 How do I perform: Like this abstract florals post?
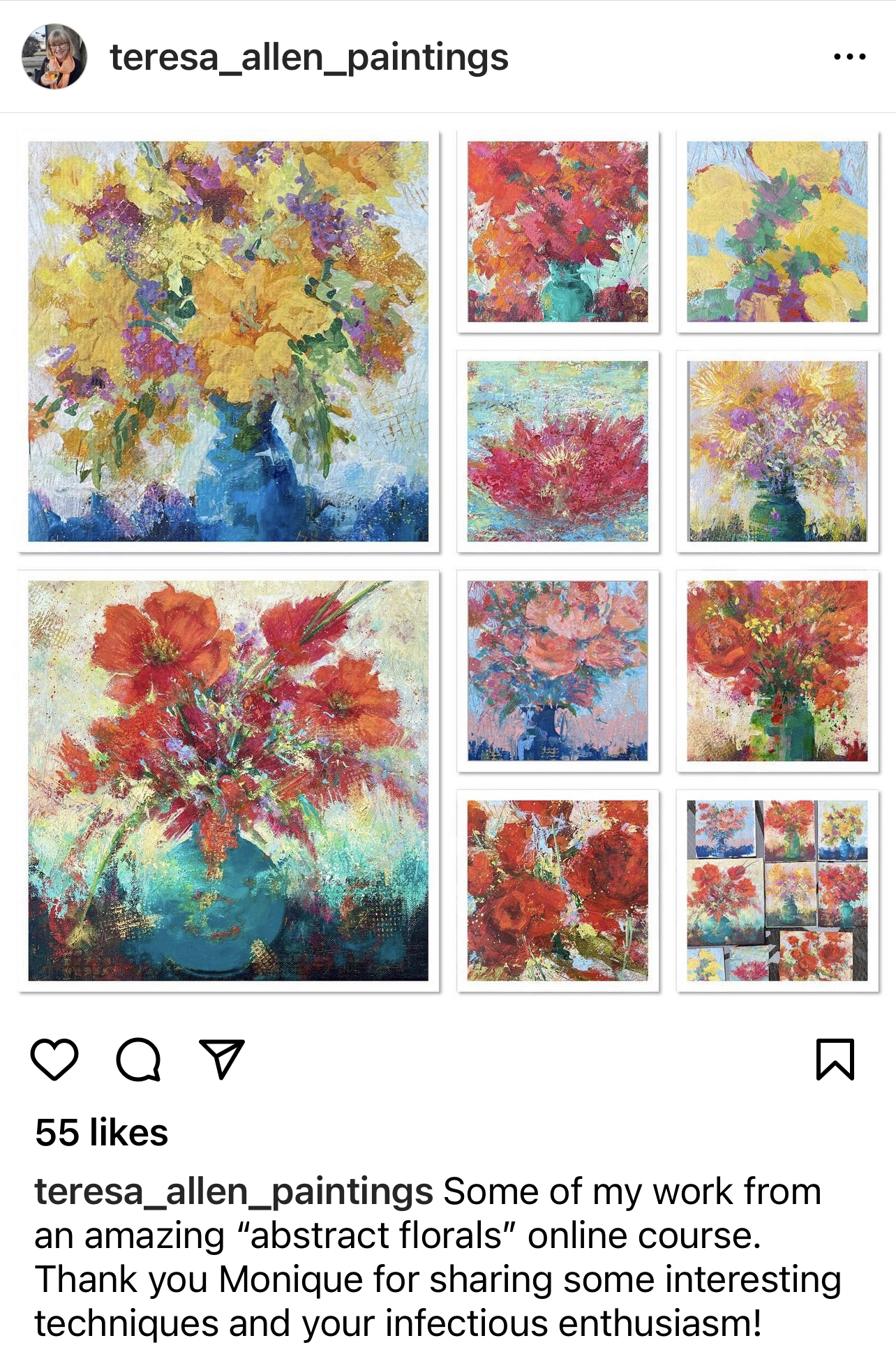[54, 1060]
